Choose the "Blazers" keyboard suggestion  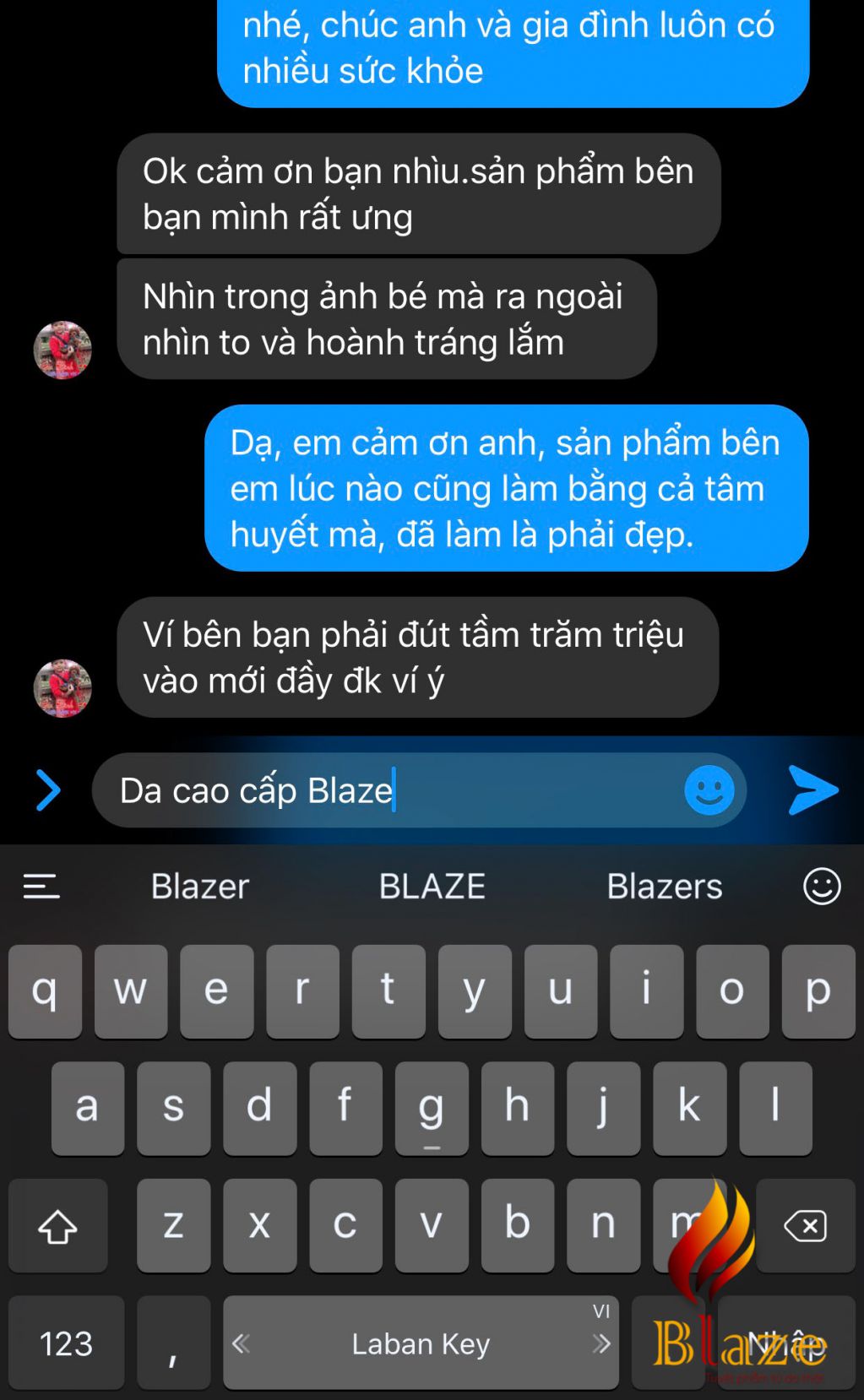[x=664, y=887]
